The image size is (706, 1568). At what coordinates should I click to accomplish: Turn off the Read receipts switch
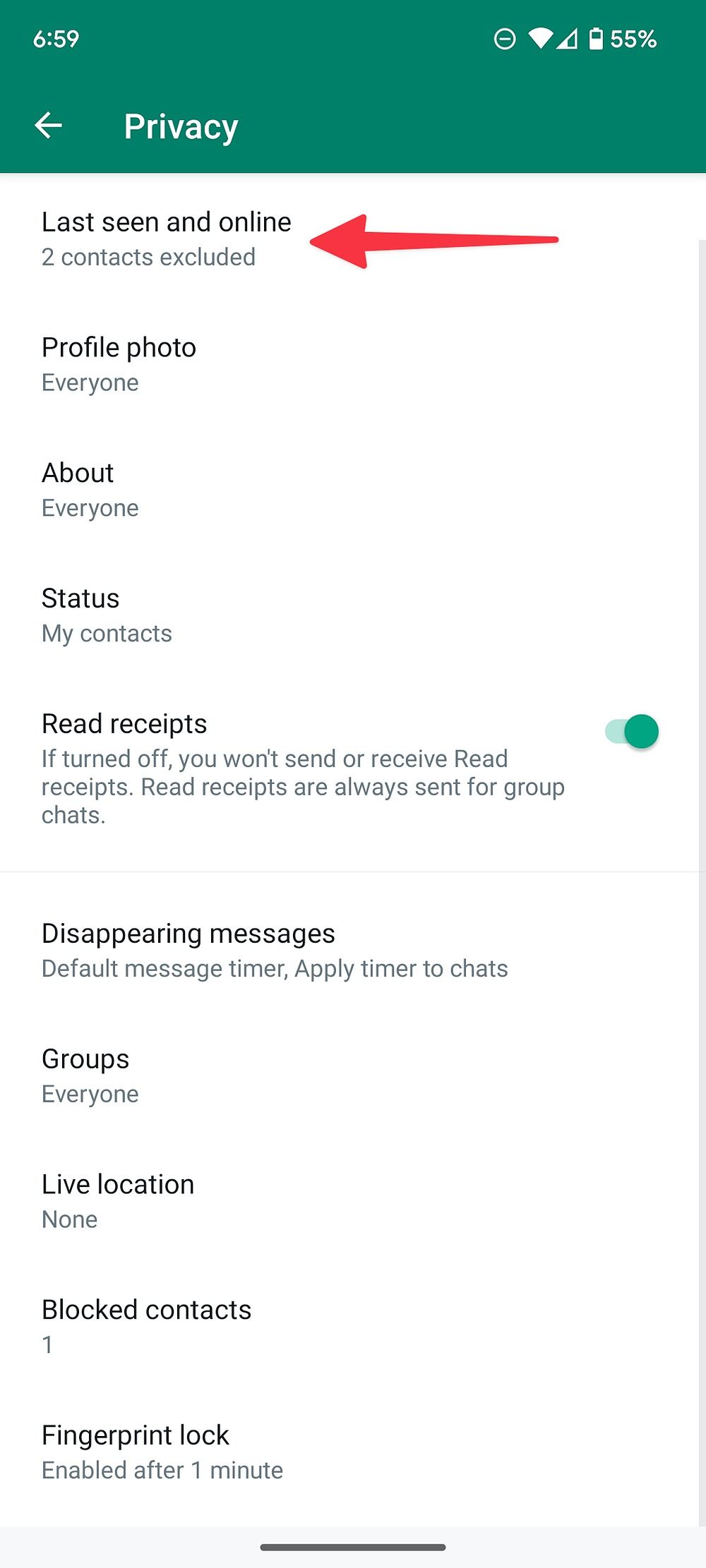[632, 731]
